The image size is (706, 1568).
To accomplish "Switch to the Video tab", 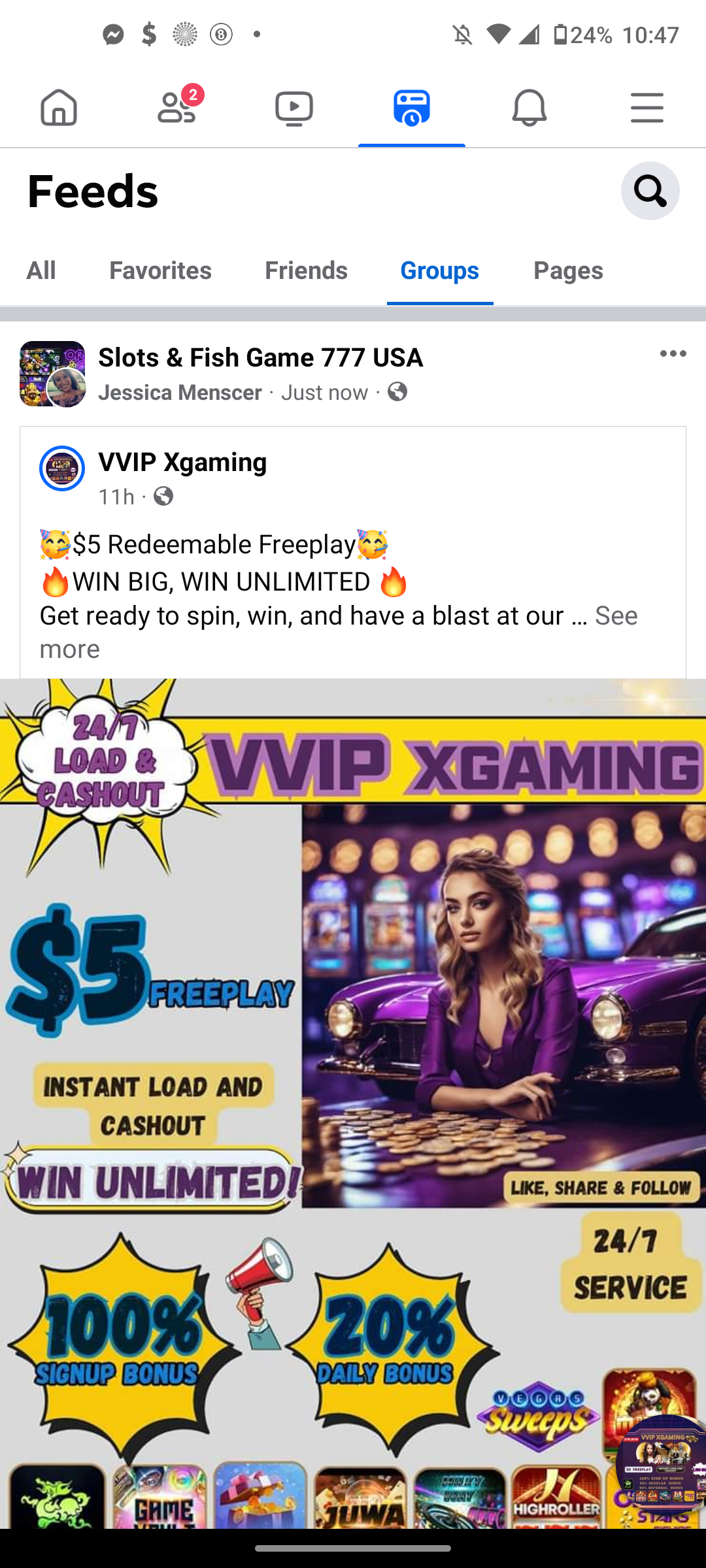I will click(x=294, y=108).
